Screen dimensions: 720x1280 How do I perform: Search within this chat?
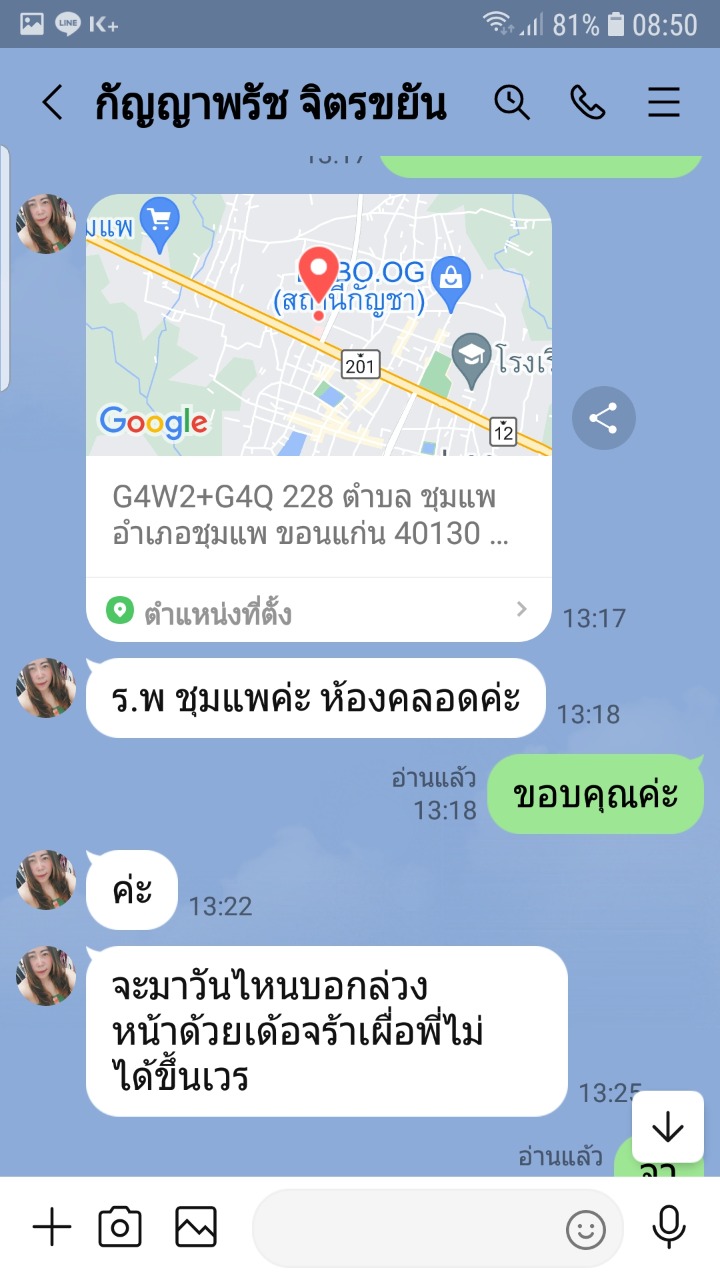tap(512, 103)
